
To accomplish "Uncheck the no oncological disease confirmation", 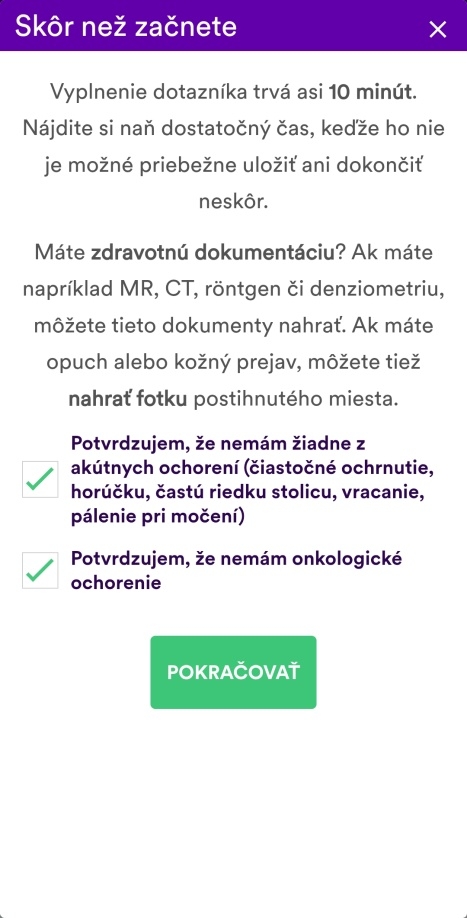I will [40, 570].
